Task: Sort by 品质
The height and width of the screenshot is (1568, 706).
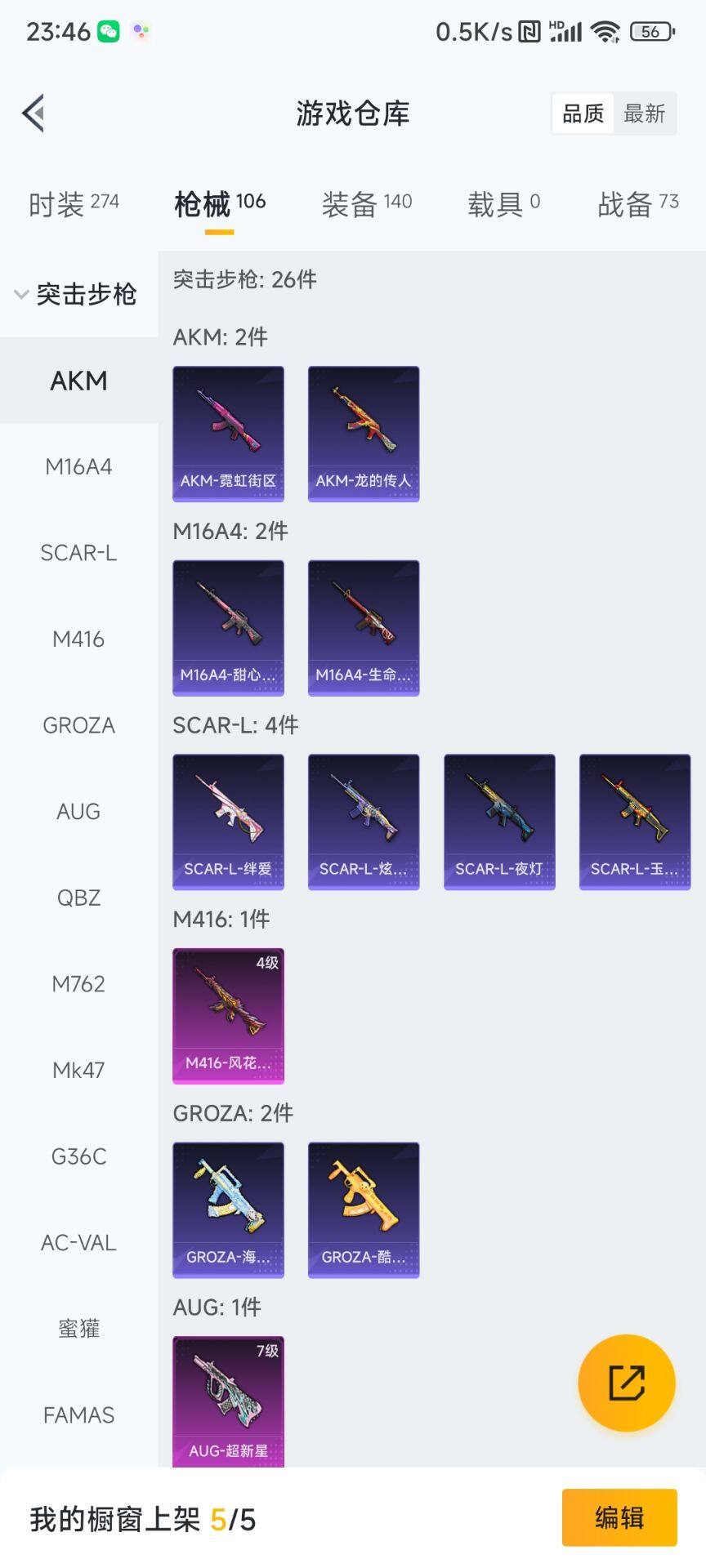Action: (583, 114)
